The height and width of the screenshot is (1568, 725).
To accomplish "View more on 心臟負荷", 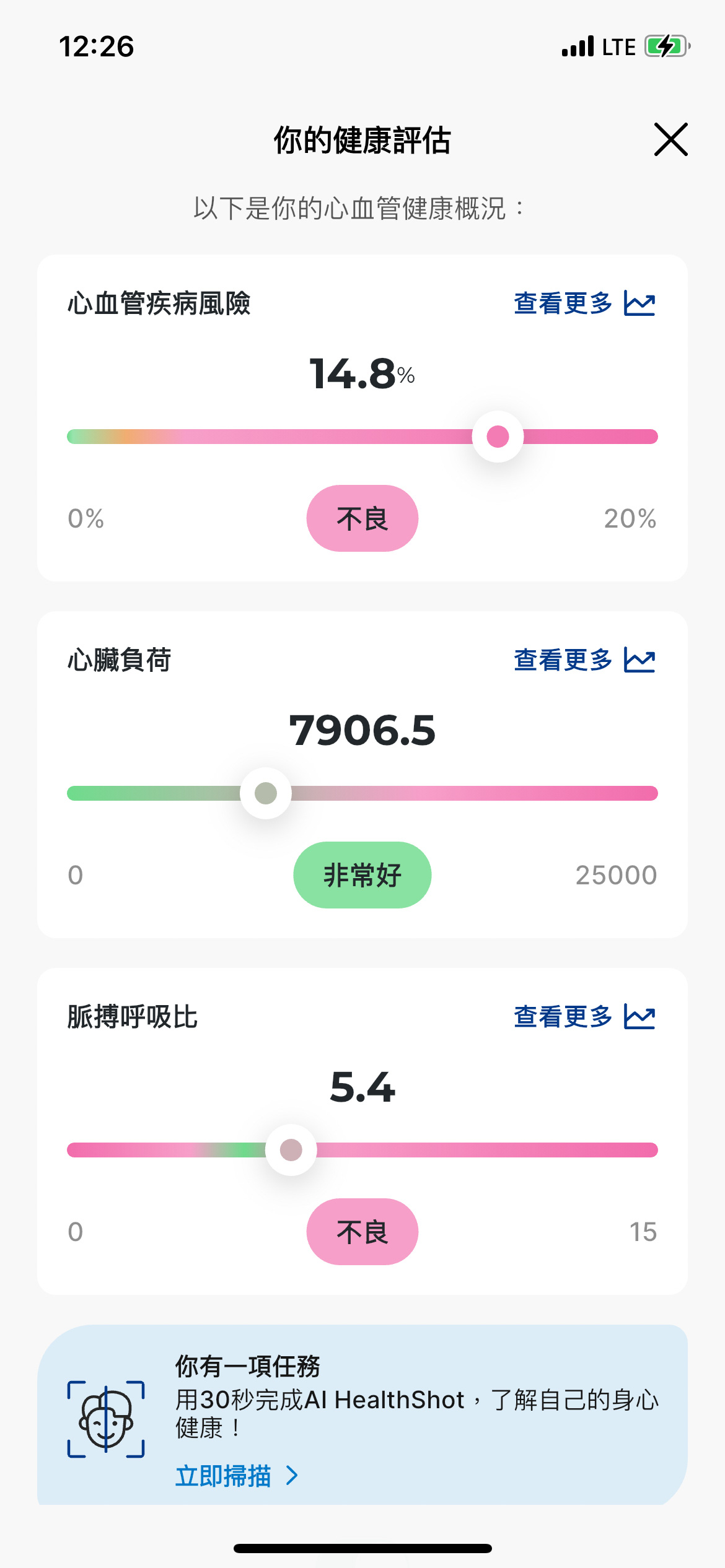I will 584,660.
